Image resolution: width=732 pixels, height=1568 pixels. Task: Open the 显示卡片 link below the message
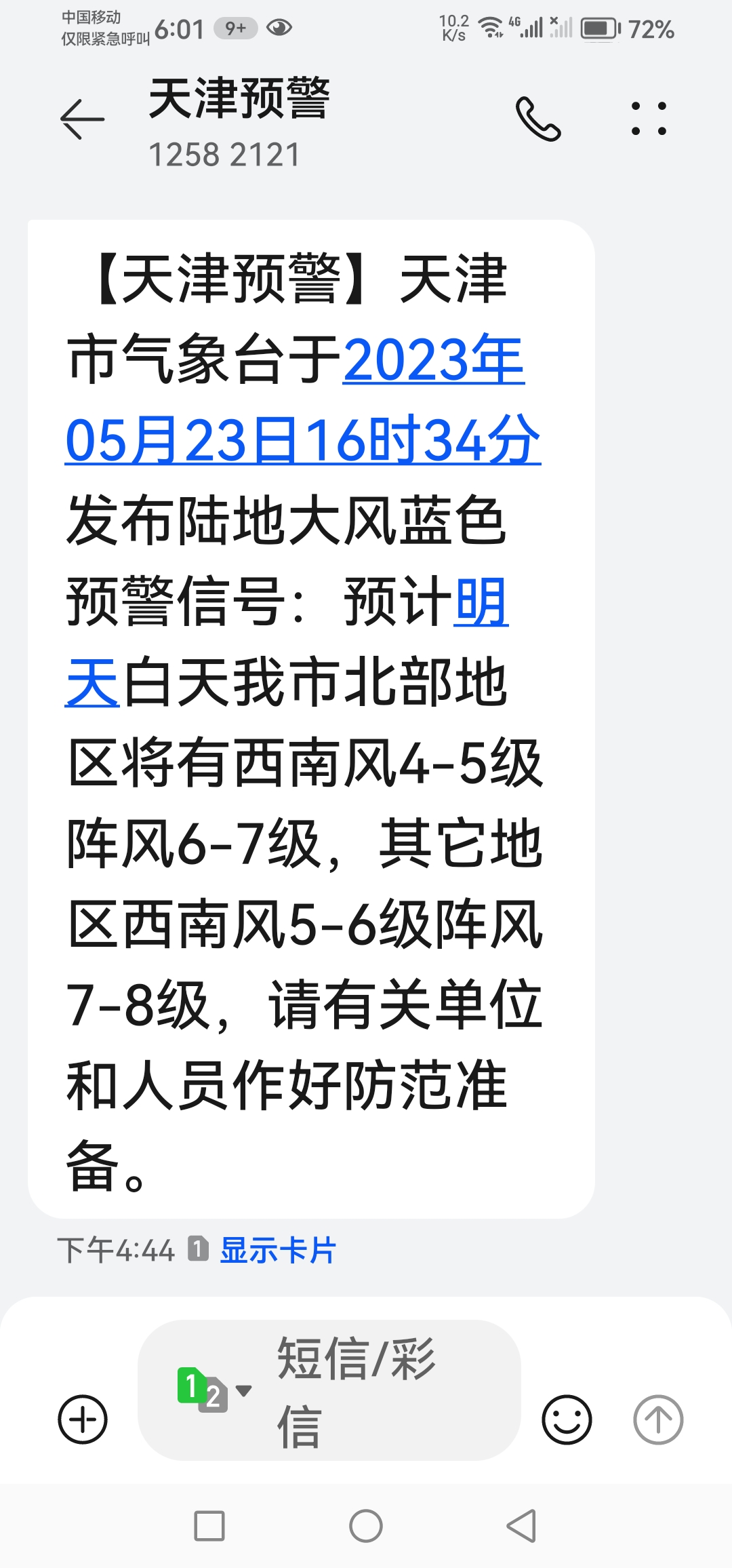tap(278, 1250)
